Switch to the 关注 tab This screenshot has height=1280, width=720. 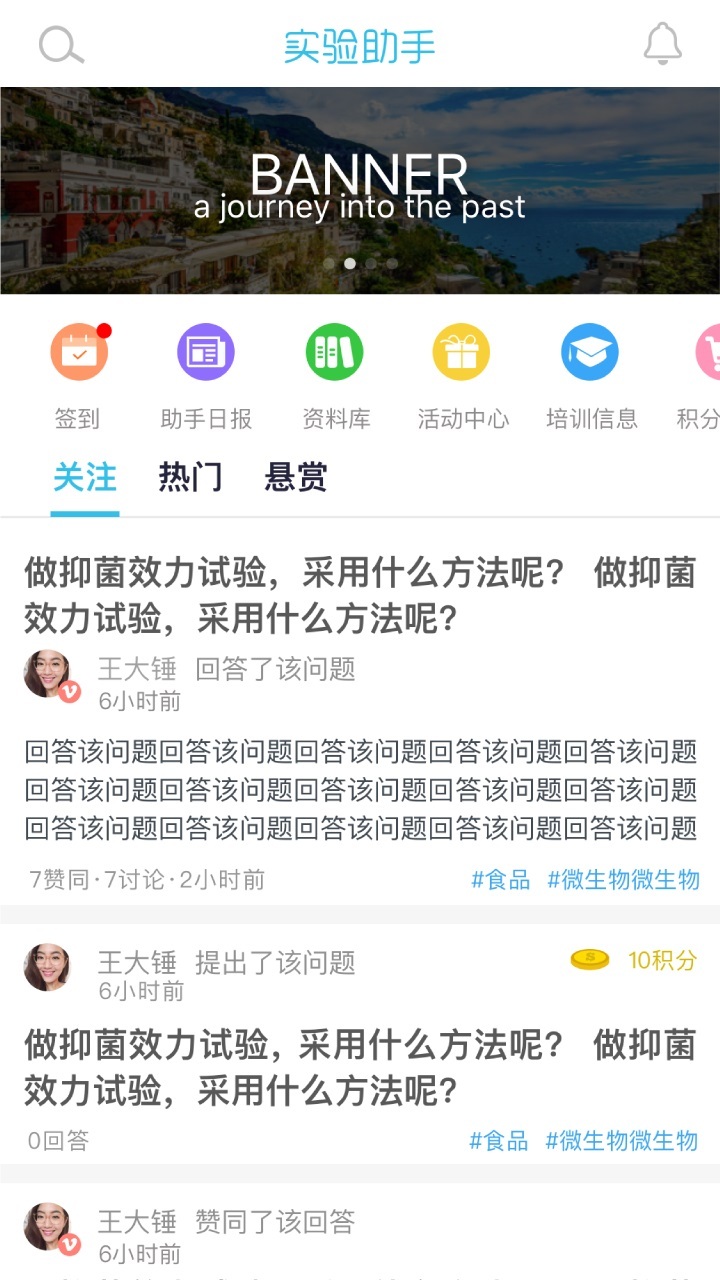tap(85, 477)
